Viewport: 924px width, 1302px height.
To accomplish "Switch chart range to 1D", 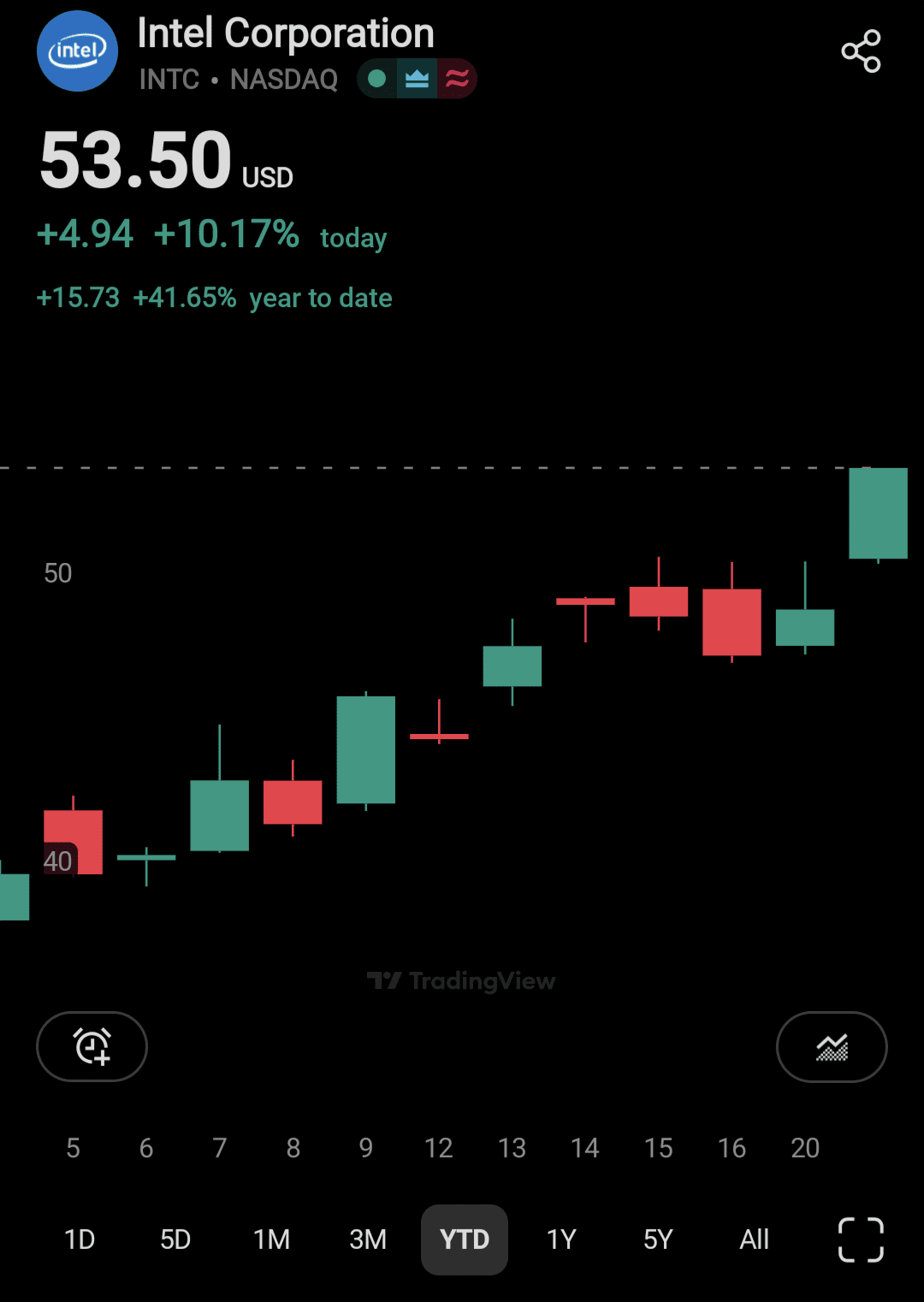I will (80, 1240).
